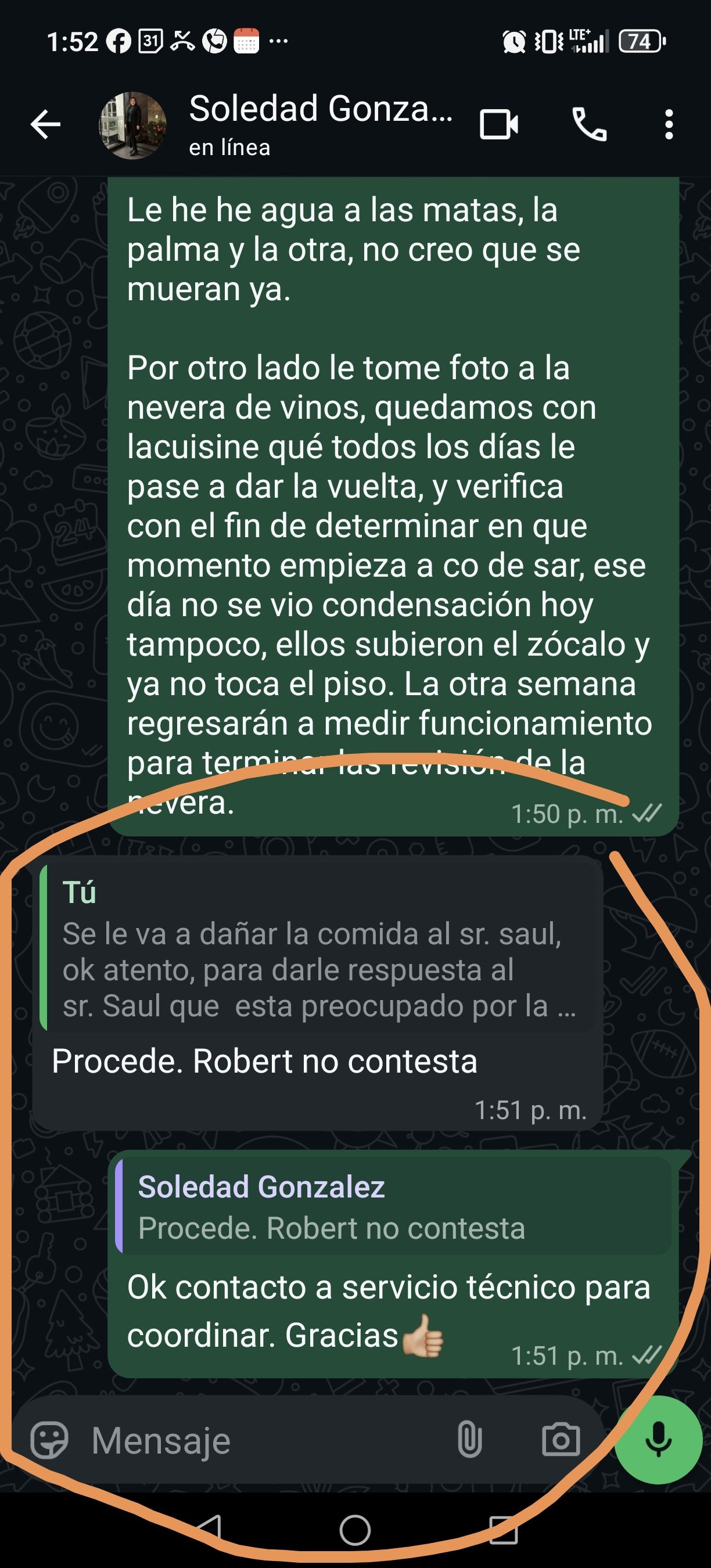Image resolution: width=711 pixels, height=1568 pixels.
Task: Go back to the chats list
Action: (46, 125)
